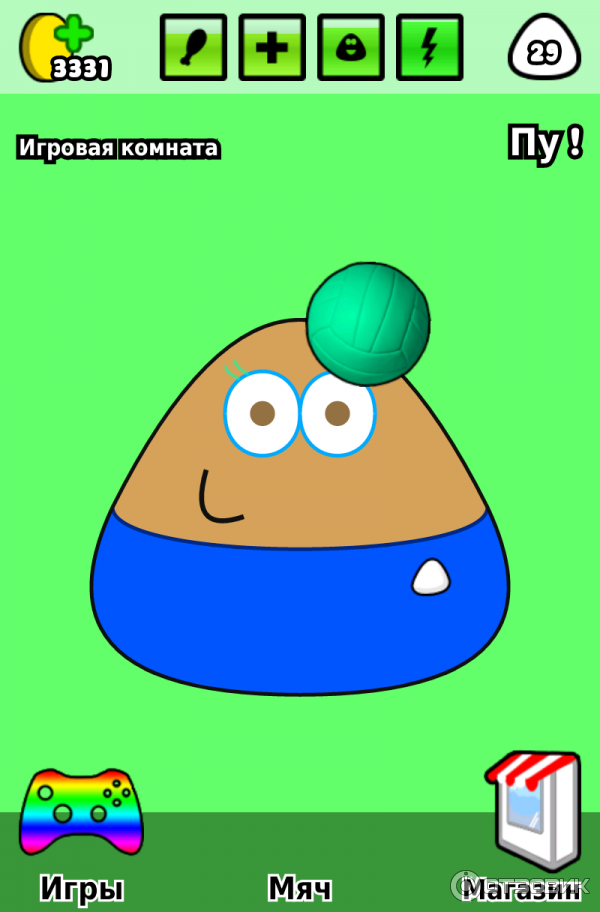Open the Игры rainbow gamepad
The height and width of the screenshot is (912, 600).
[x=81, y=810]
